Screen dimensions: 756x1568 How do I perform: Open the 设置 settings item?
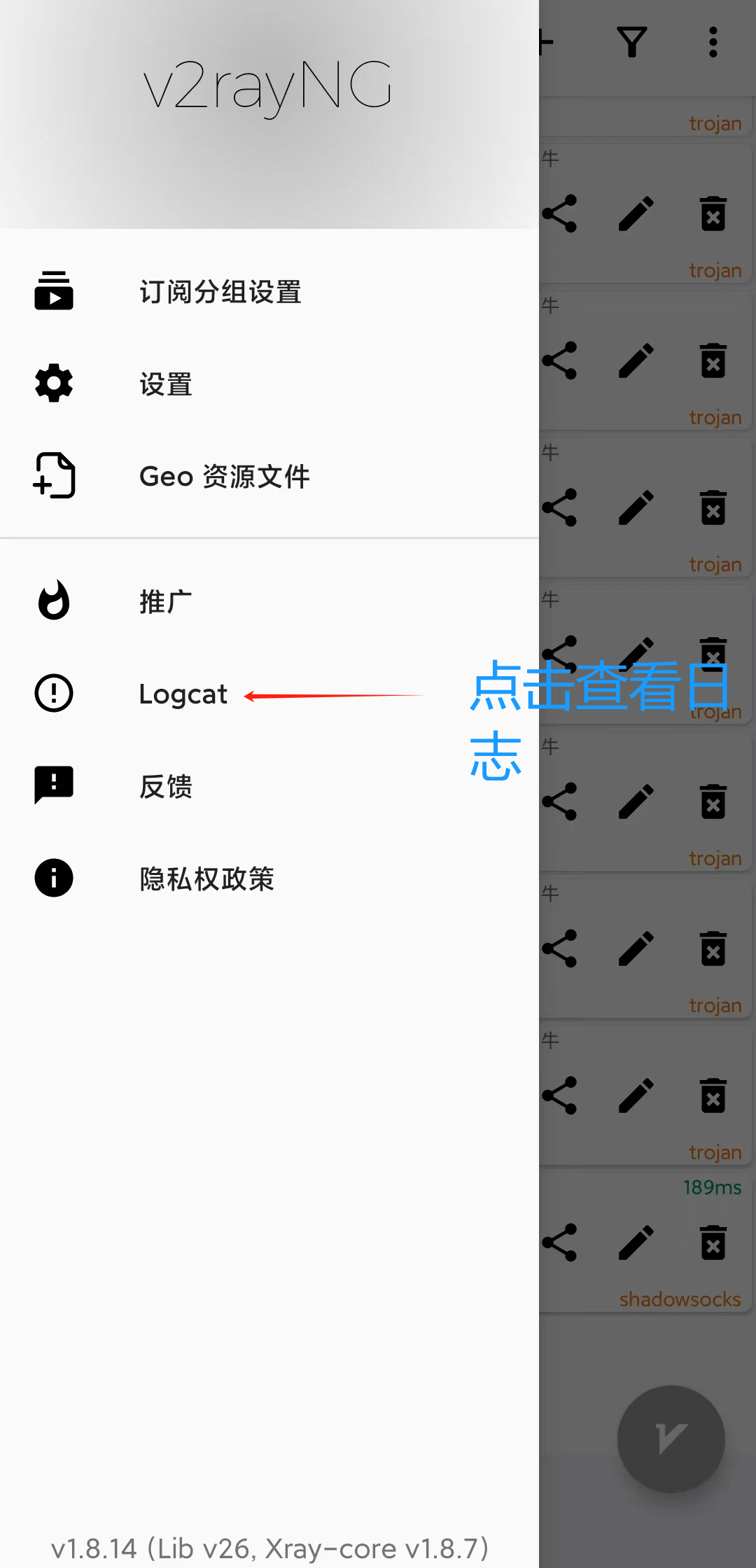166,384
